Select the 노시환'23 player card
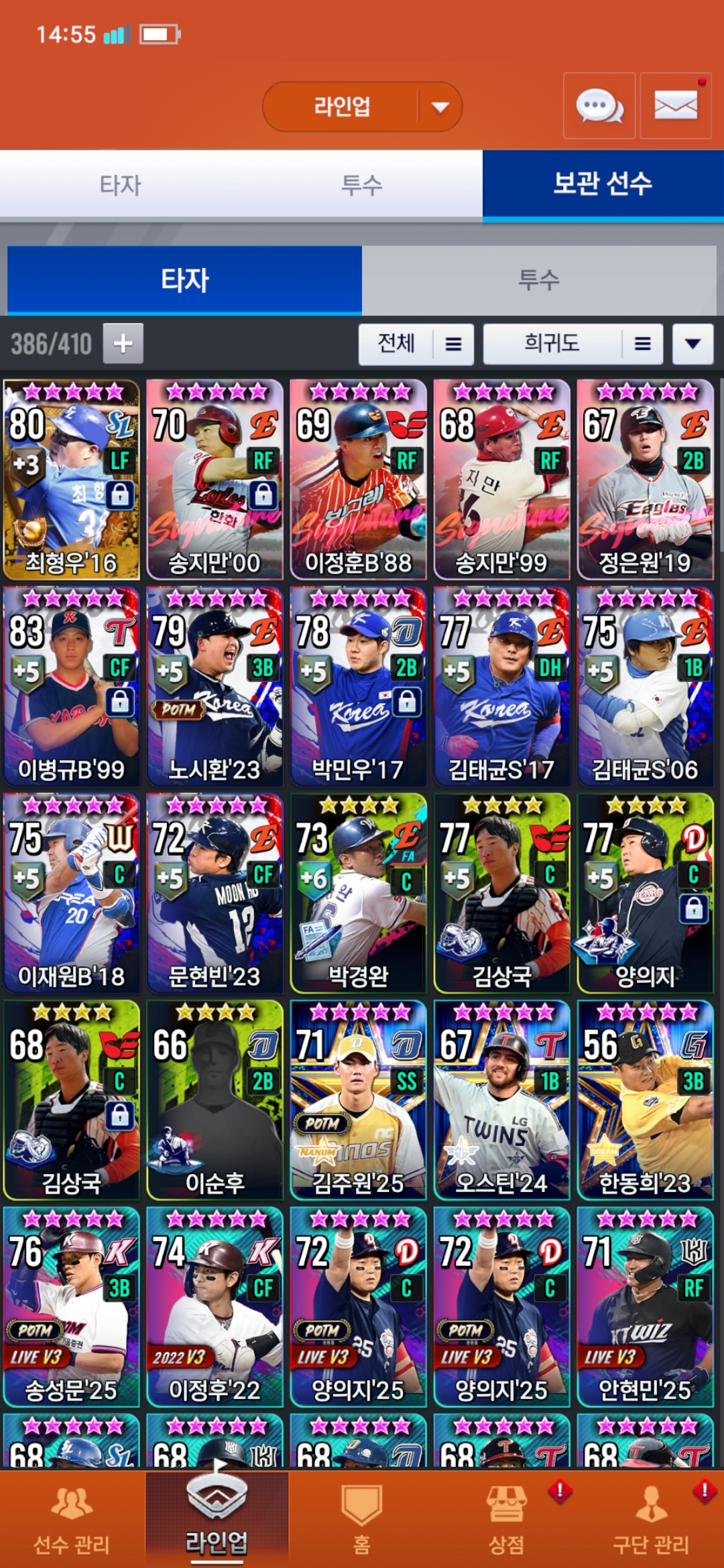This screenshot has width=724, height=1568. click(215, 686)
